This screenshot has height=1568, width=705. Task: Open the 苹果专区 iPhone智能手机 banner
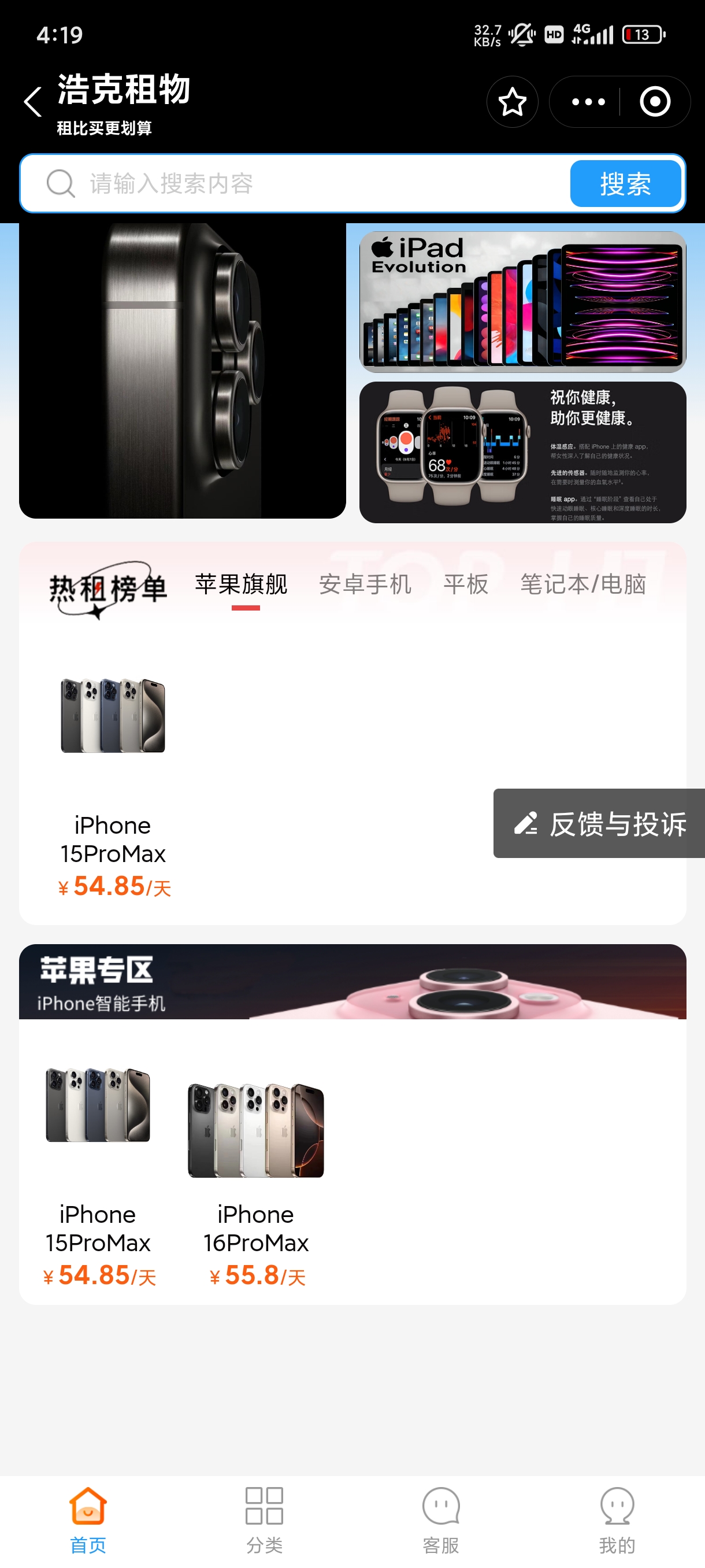point(353,982)
